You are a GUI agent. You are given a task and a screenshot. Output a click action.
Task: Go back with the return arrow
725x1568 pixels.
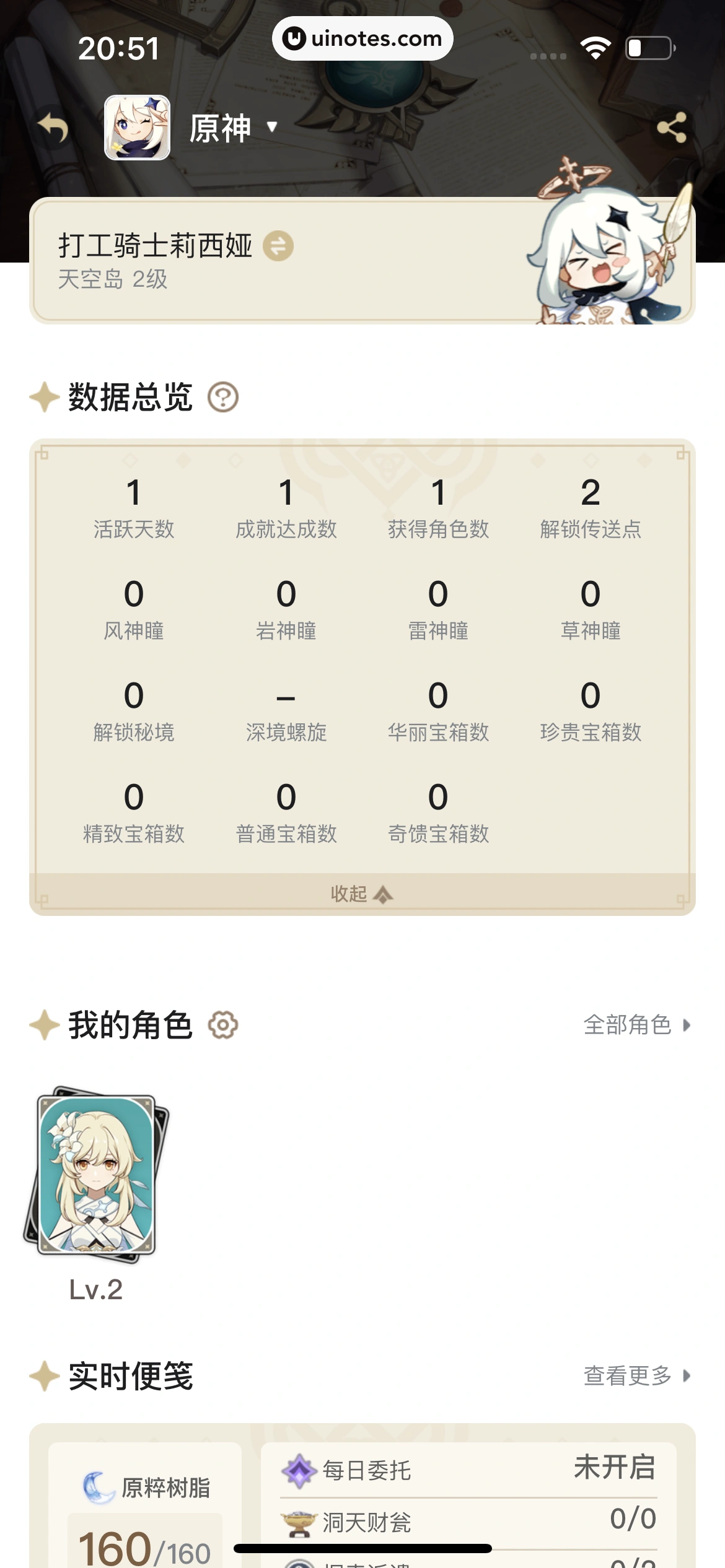tap(54, 128)
